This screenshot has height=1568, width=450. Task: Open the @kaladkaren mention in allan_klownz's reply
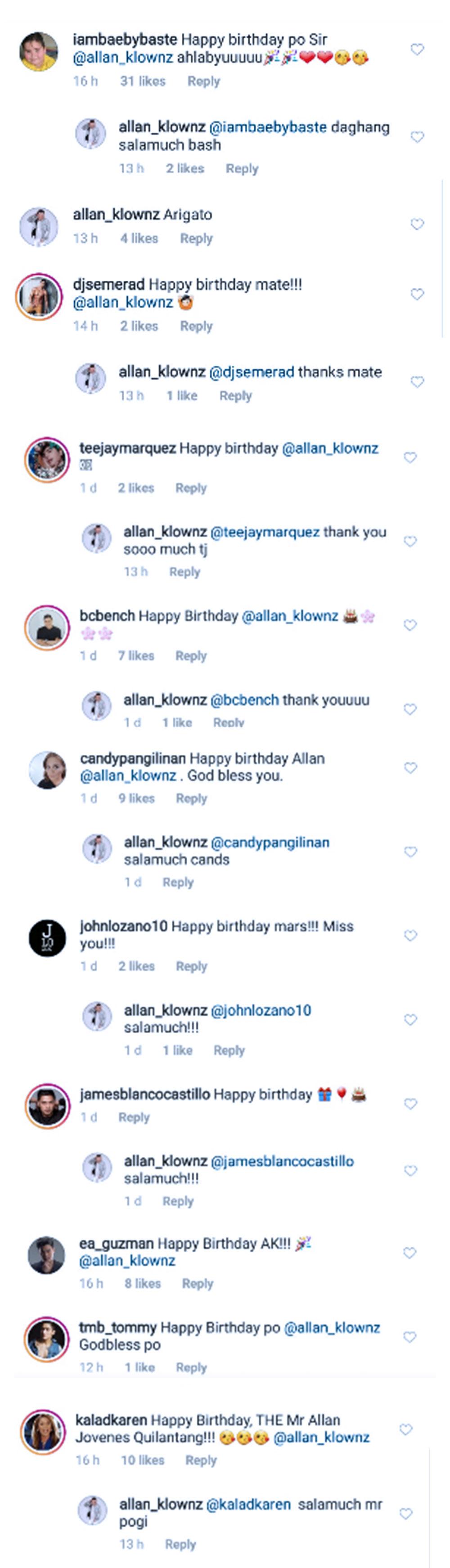pos(248,1504)
